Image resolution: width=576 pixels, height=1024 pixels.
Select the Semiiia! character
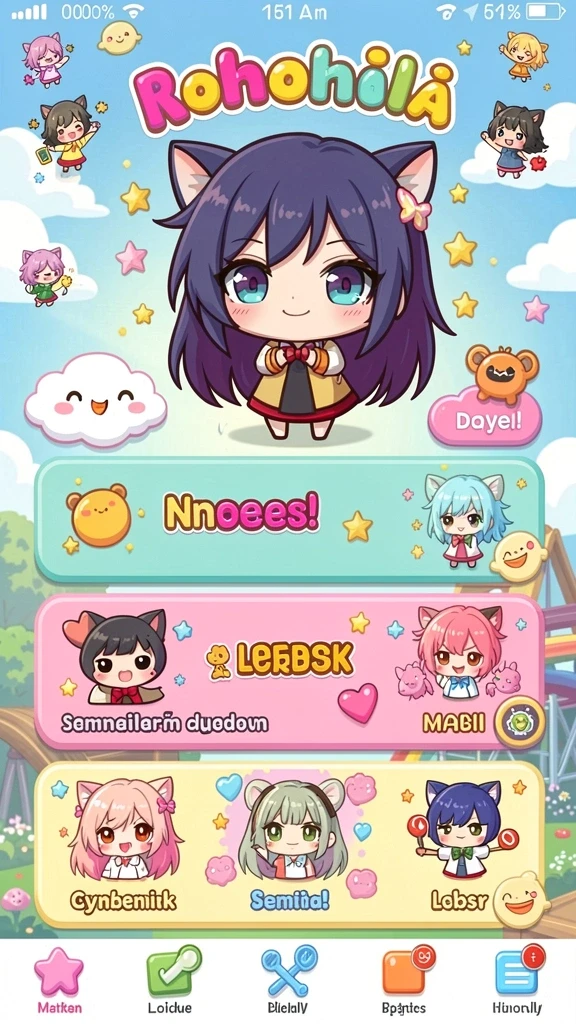coord(289,844)
